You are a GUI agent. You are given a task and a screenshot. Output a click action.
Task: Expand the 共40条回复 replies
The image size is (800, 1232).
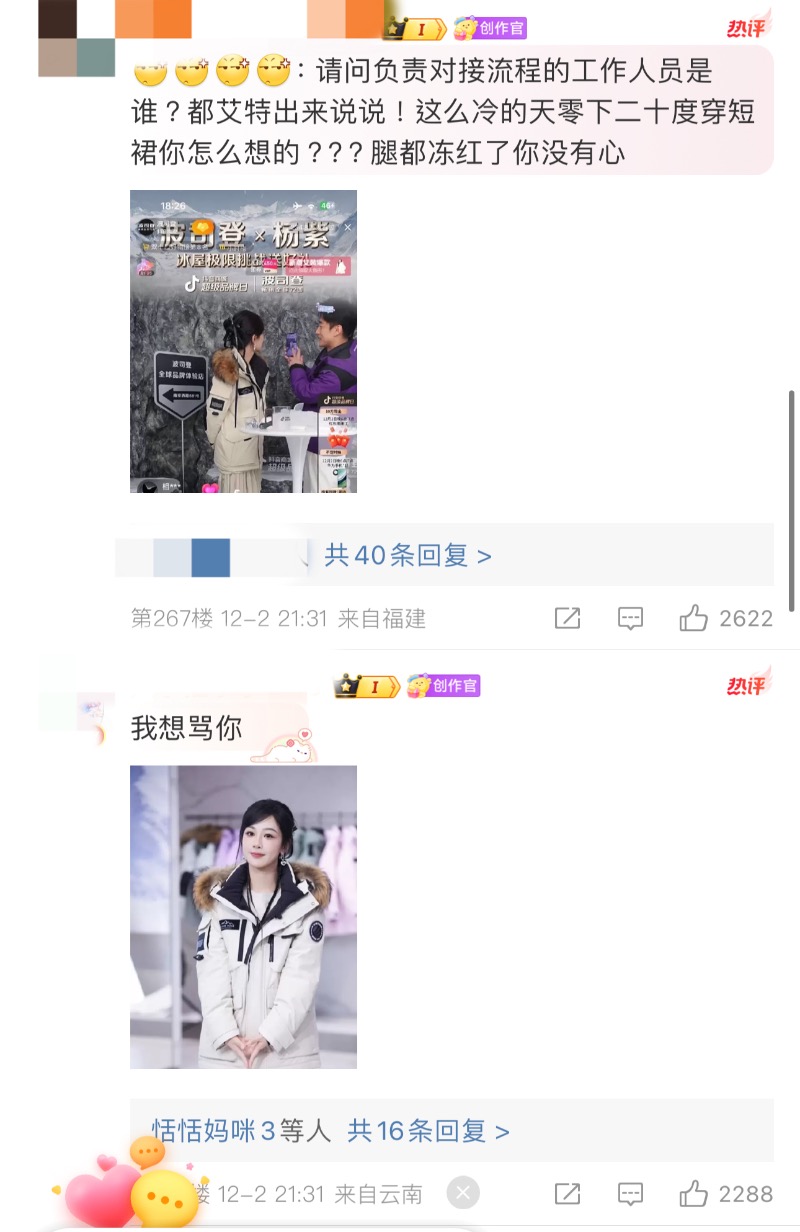pos(407,556)
